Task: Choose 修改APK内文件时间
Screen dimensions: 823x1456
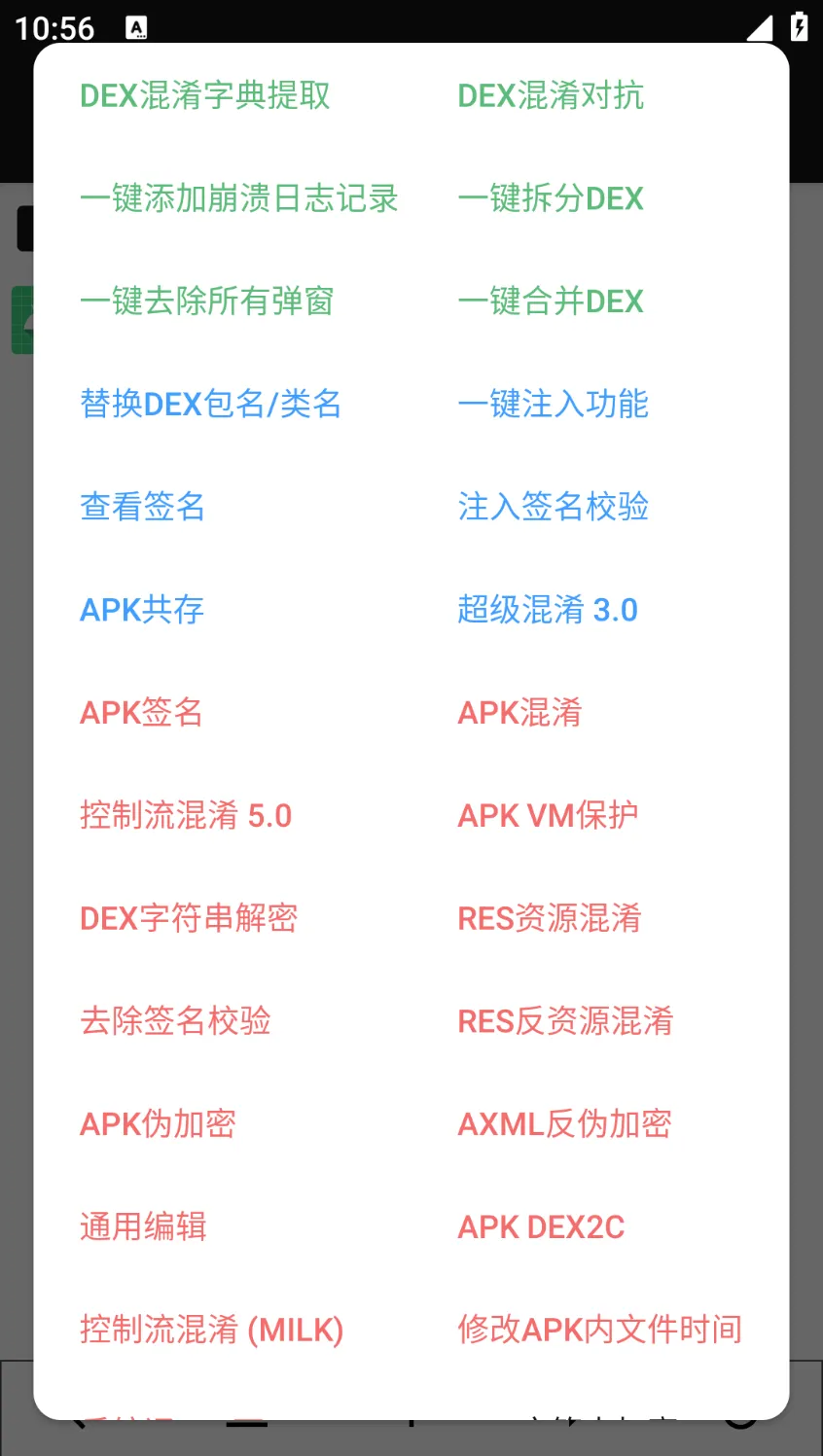Action: pos(599,1330)
